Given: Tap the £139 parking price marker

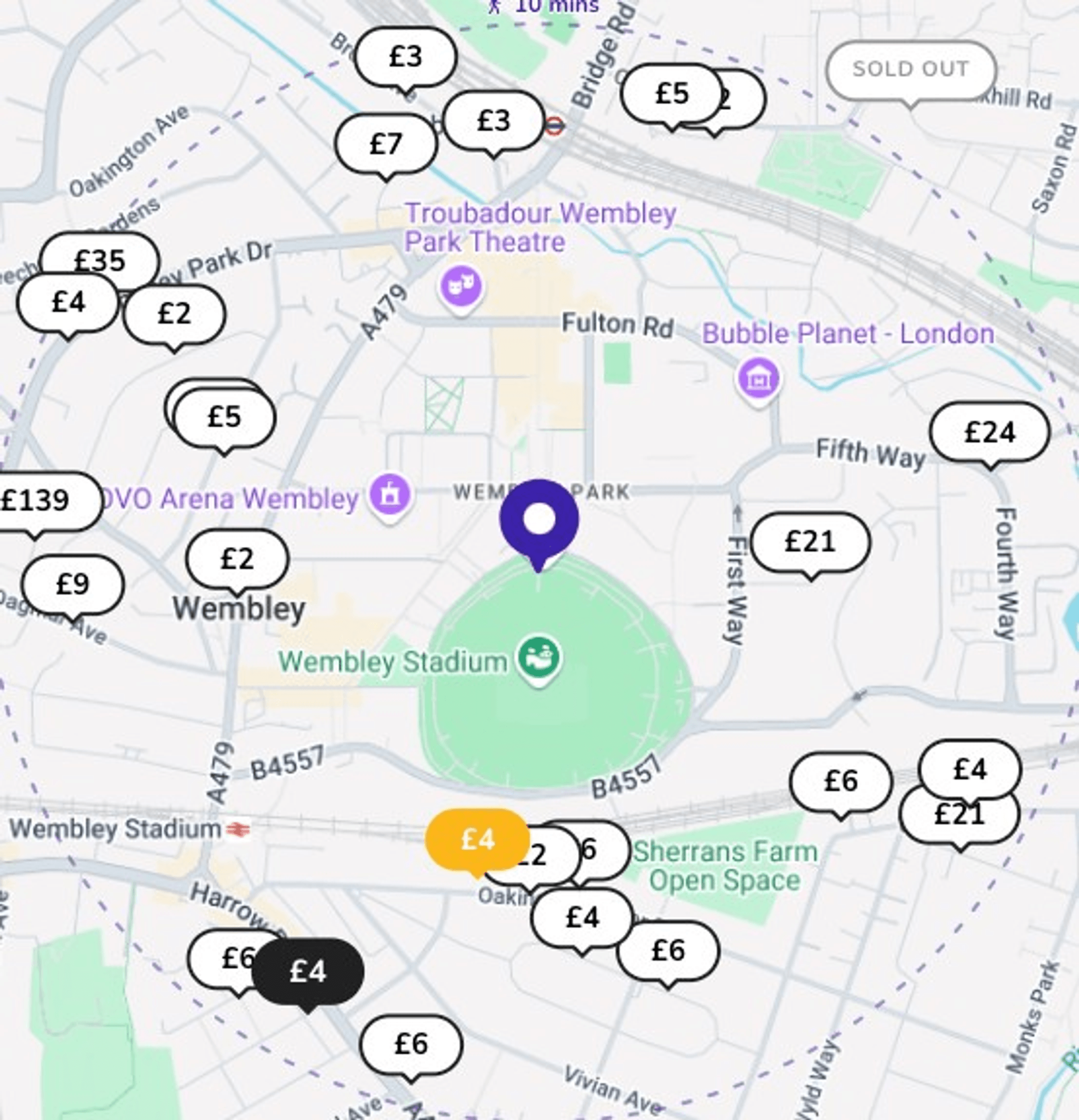Looking at the screenshot, I should [40, 501].
